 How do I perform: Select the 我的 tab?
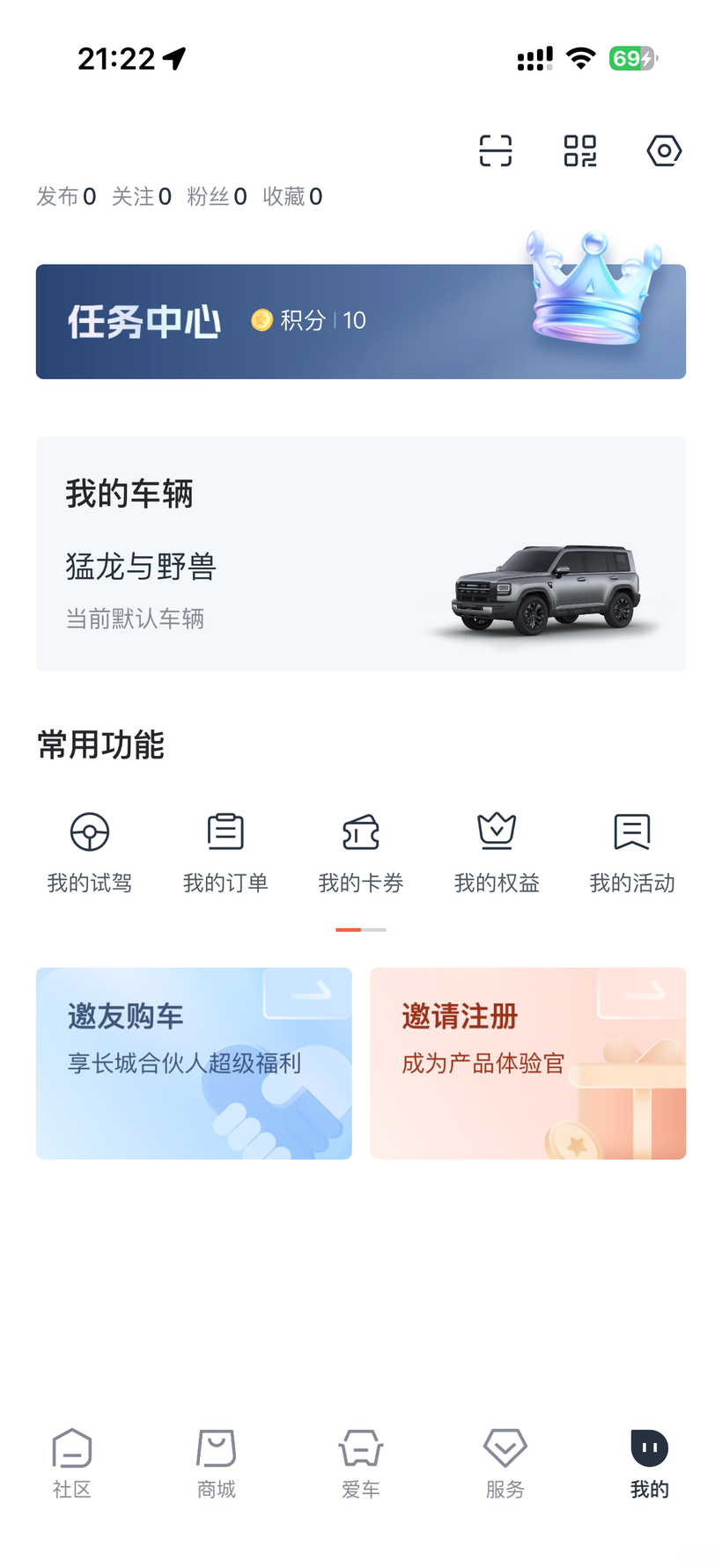pyautogui.click(x=650, y=1464)
